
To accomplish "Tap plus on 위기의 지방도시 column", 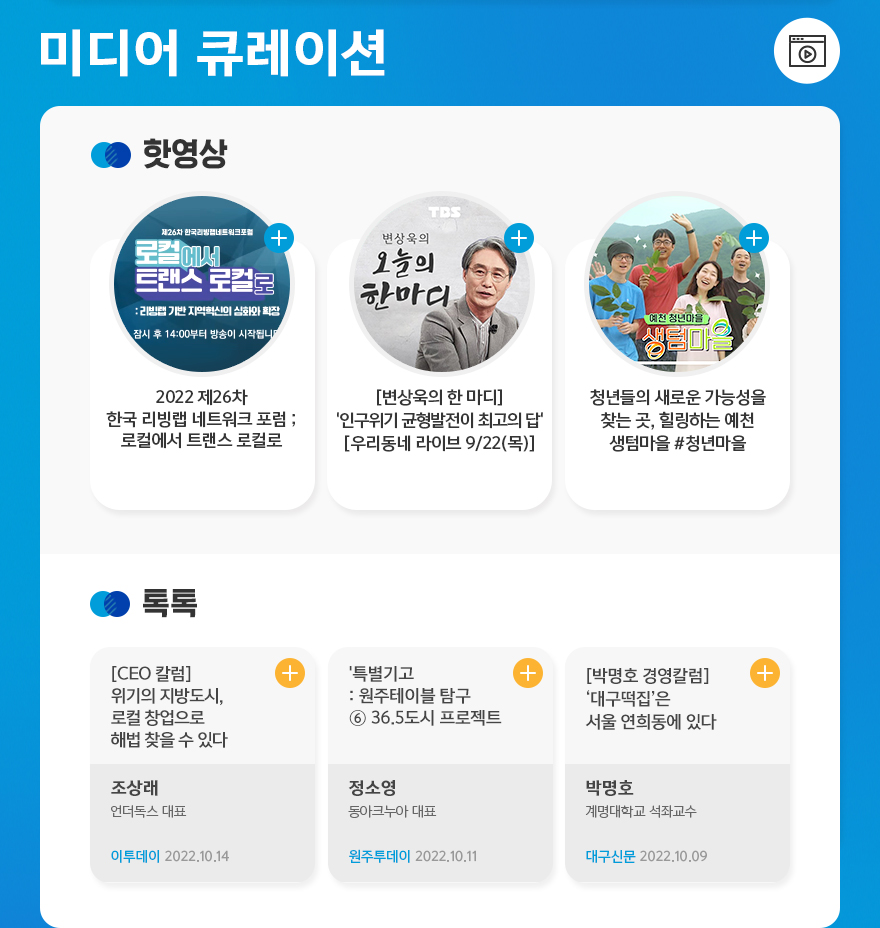I will click(290, 673).
